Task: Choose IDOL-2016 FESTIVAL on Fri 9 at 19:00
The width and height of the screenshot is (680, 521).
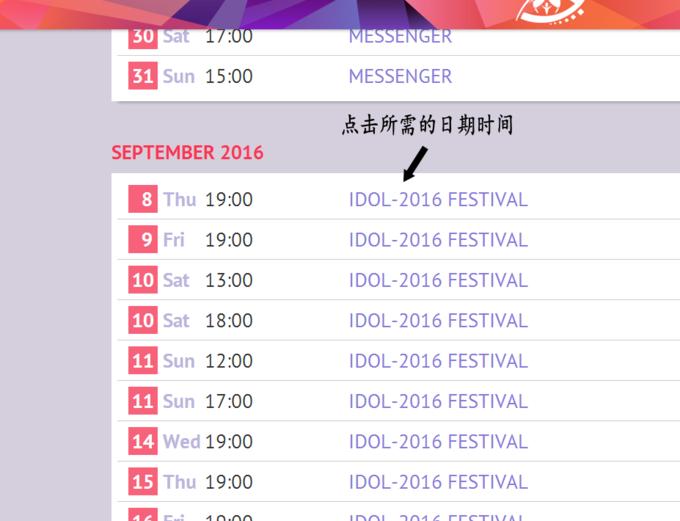Action: (437, 240)
